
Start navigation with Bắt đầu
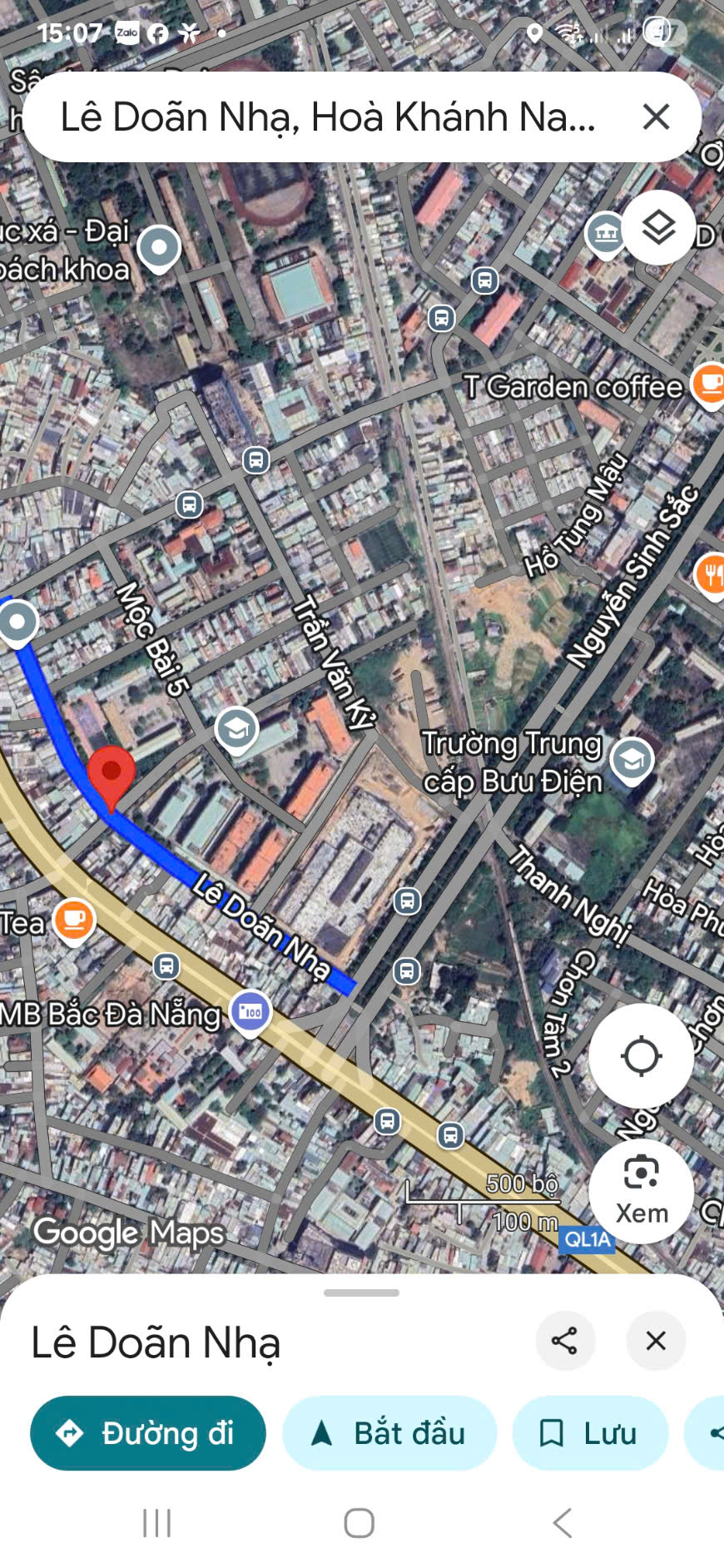click(x=389, y=1433)
